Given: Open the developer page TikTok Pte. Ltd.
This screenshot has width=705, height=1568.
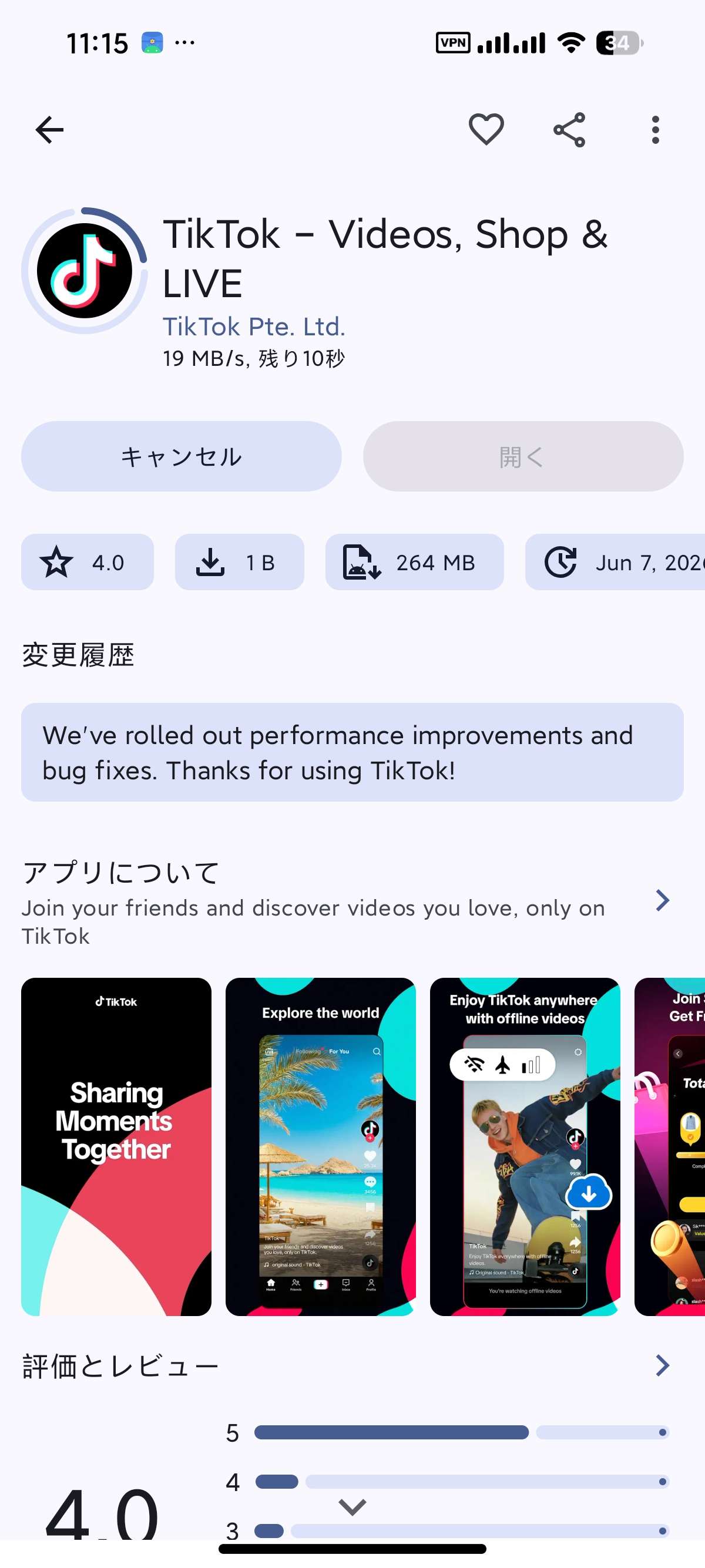Looking at the screenshot, I should pos(254,327).
